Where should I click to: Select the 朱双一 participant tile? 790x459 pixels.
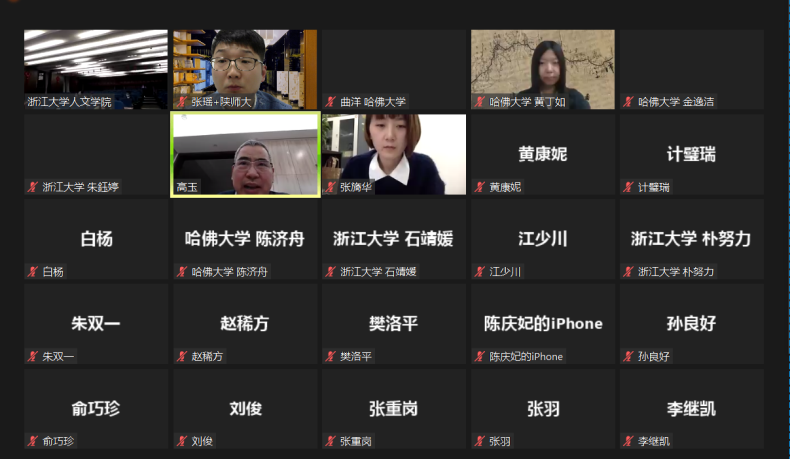tap(96, 324)
